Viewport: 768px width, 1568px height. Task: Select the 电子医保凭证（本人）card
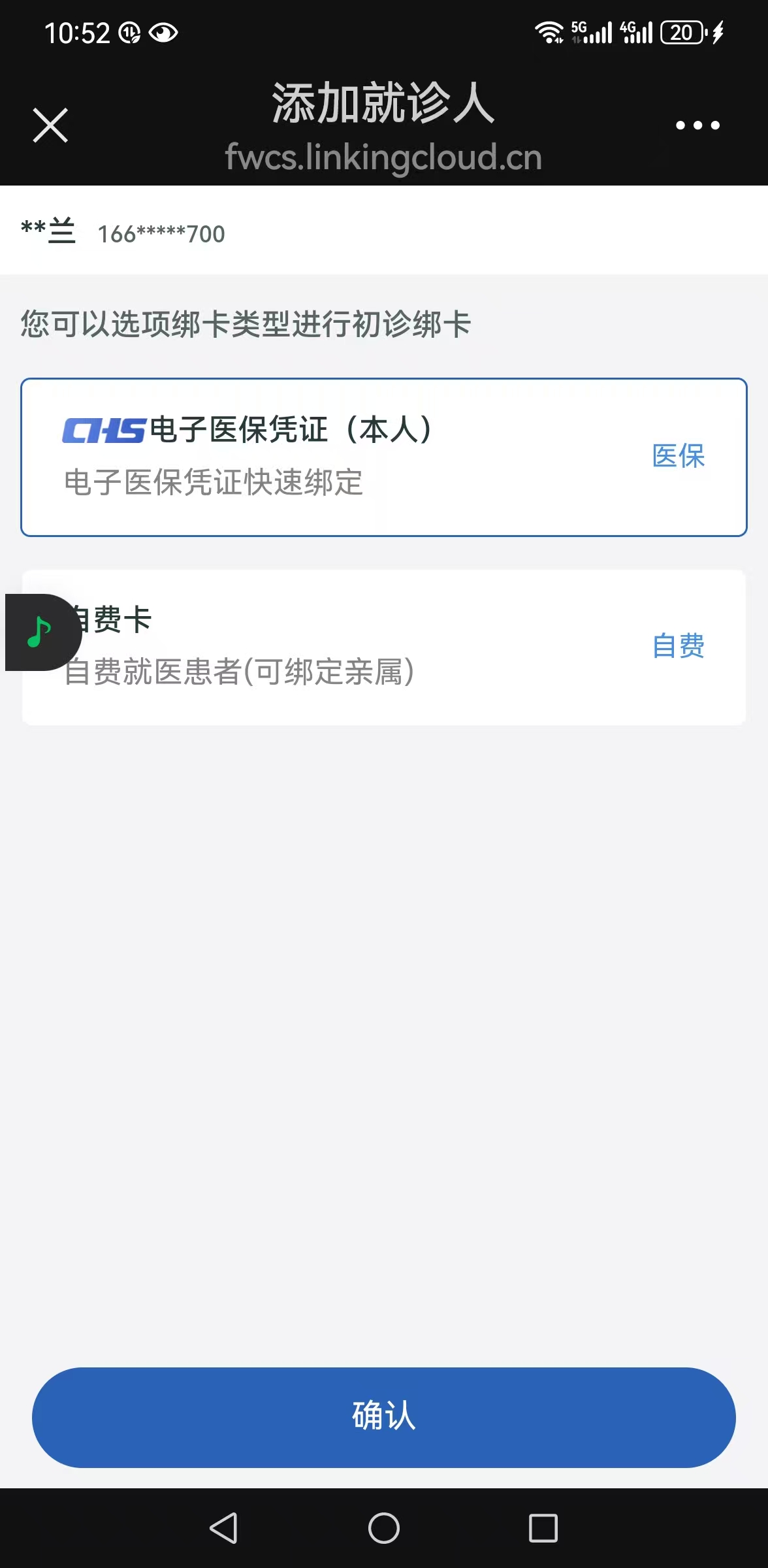click(383, 457)
